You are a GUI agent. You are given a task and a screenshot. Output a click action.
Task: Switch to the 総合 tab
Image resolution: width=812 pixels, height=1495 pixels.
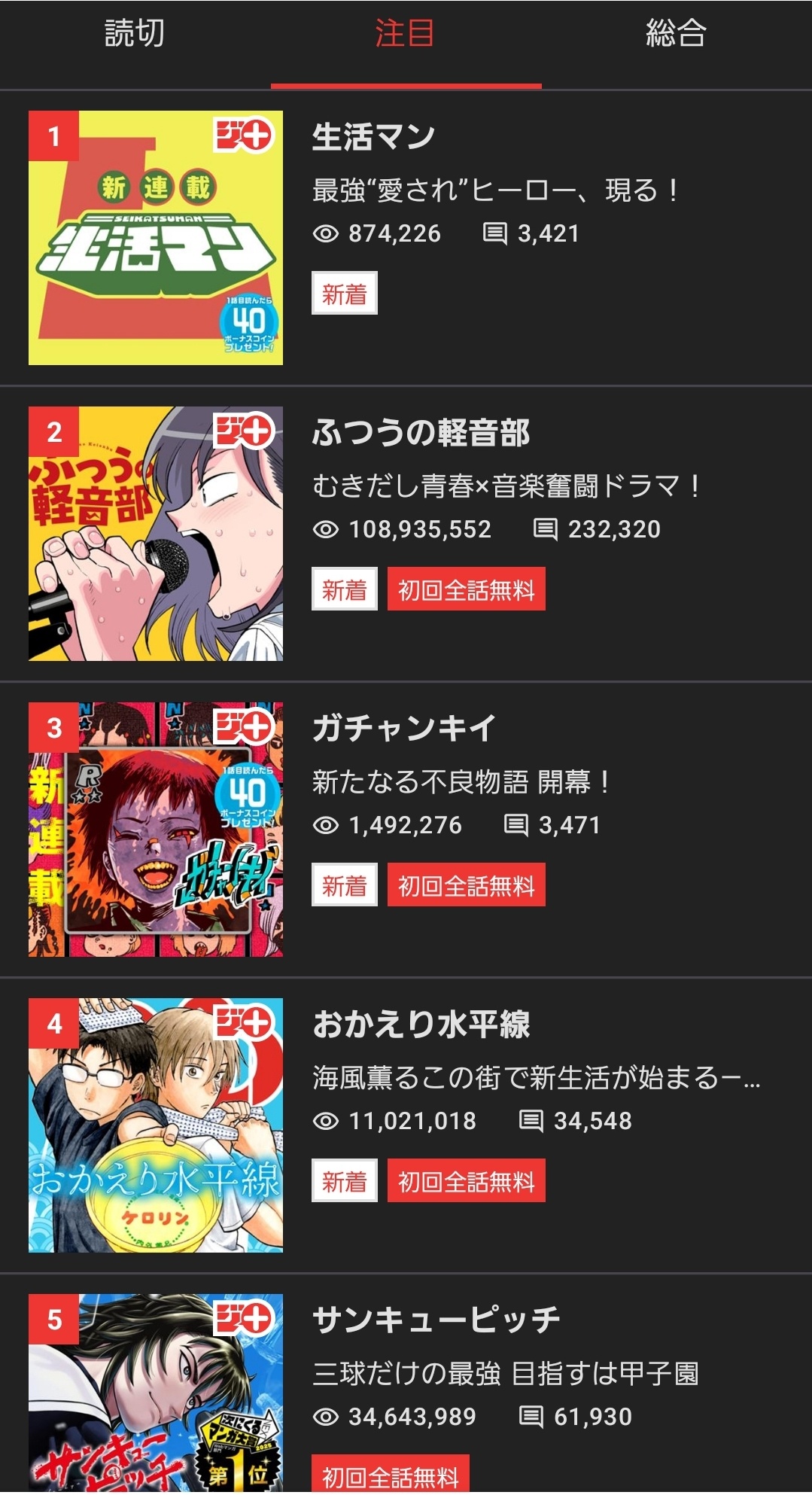[675, 34]
